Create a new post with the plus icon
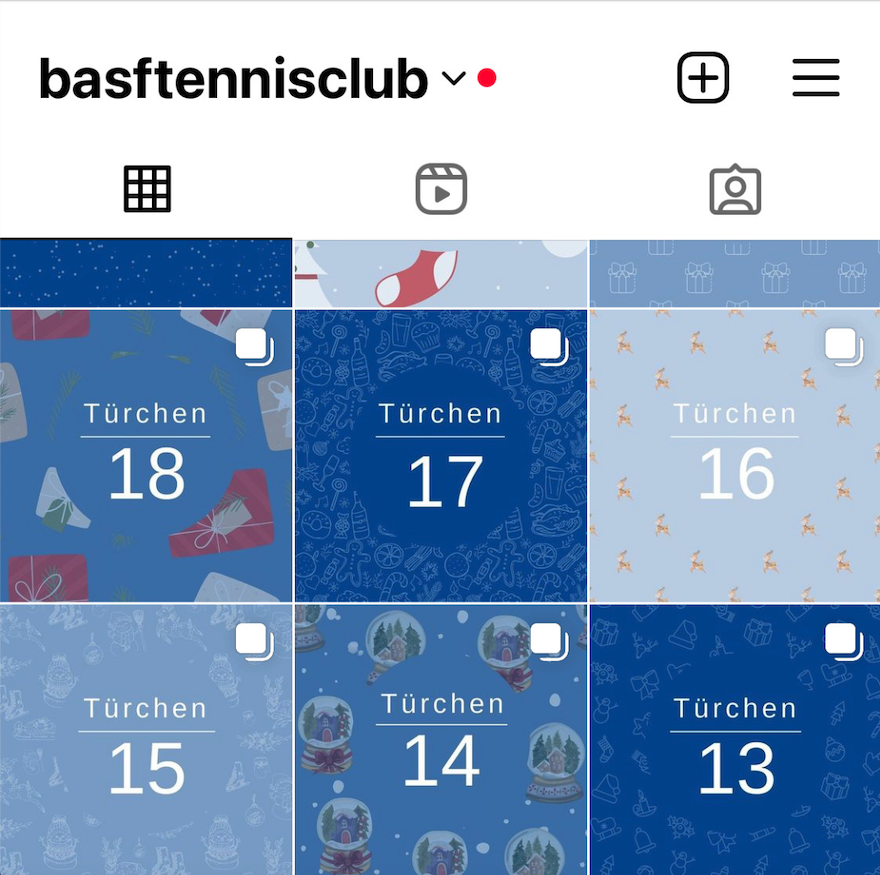Viewport: 880px width, 875px height. 703,77
